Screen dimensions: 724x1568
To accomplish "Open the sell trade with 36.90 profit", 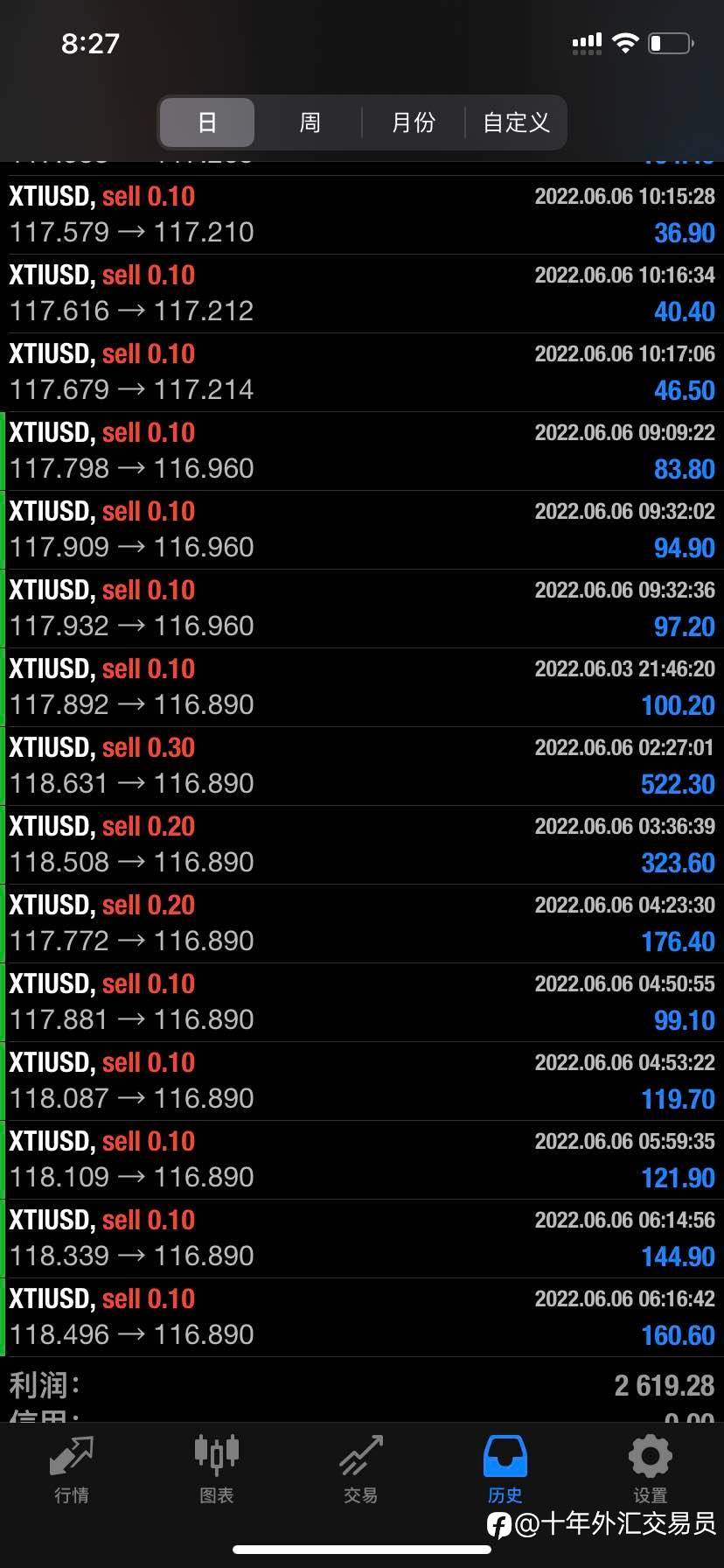I will click(x=362, y=215).
